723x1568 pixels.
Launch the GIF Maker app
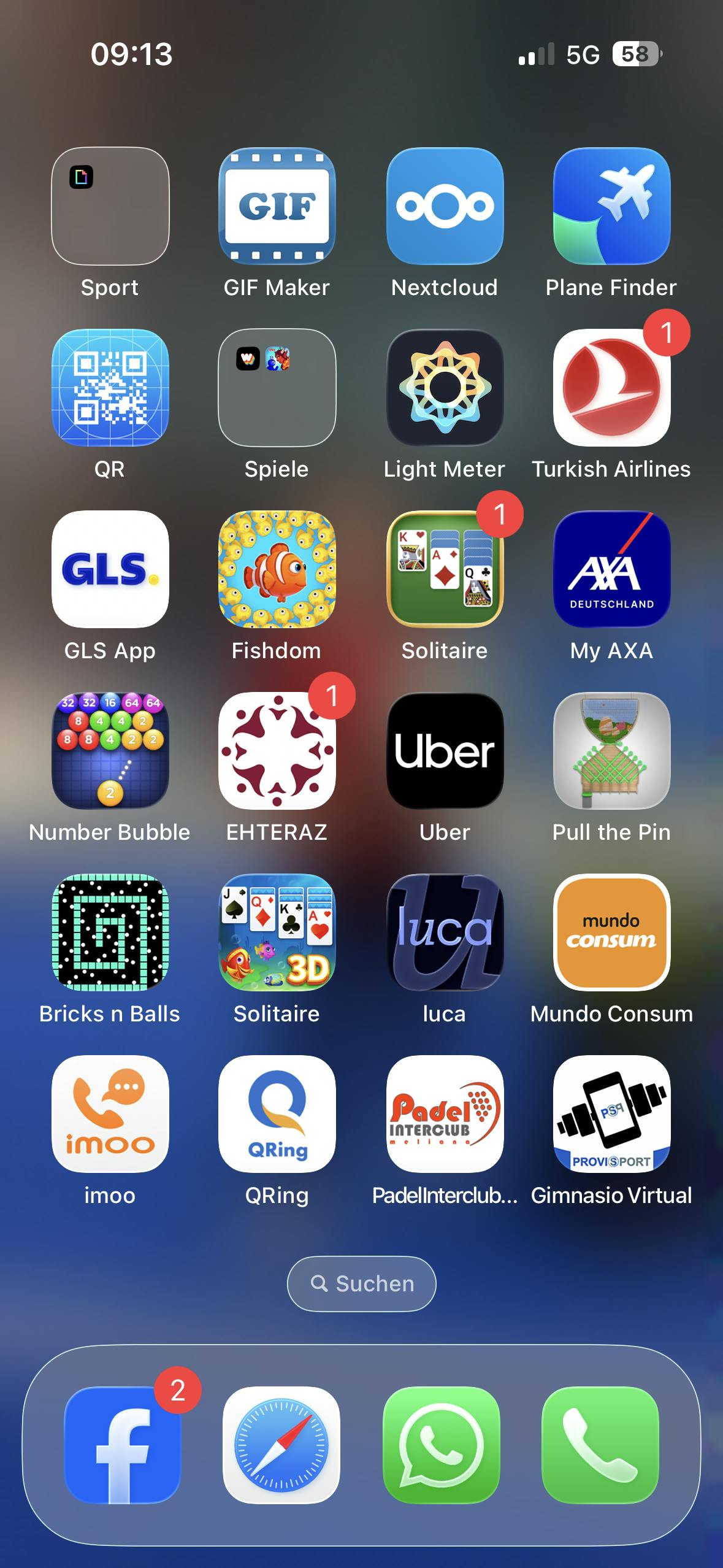[277, 206]
